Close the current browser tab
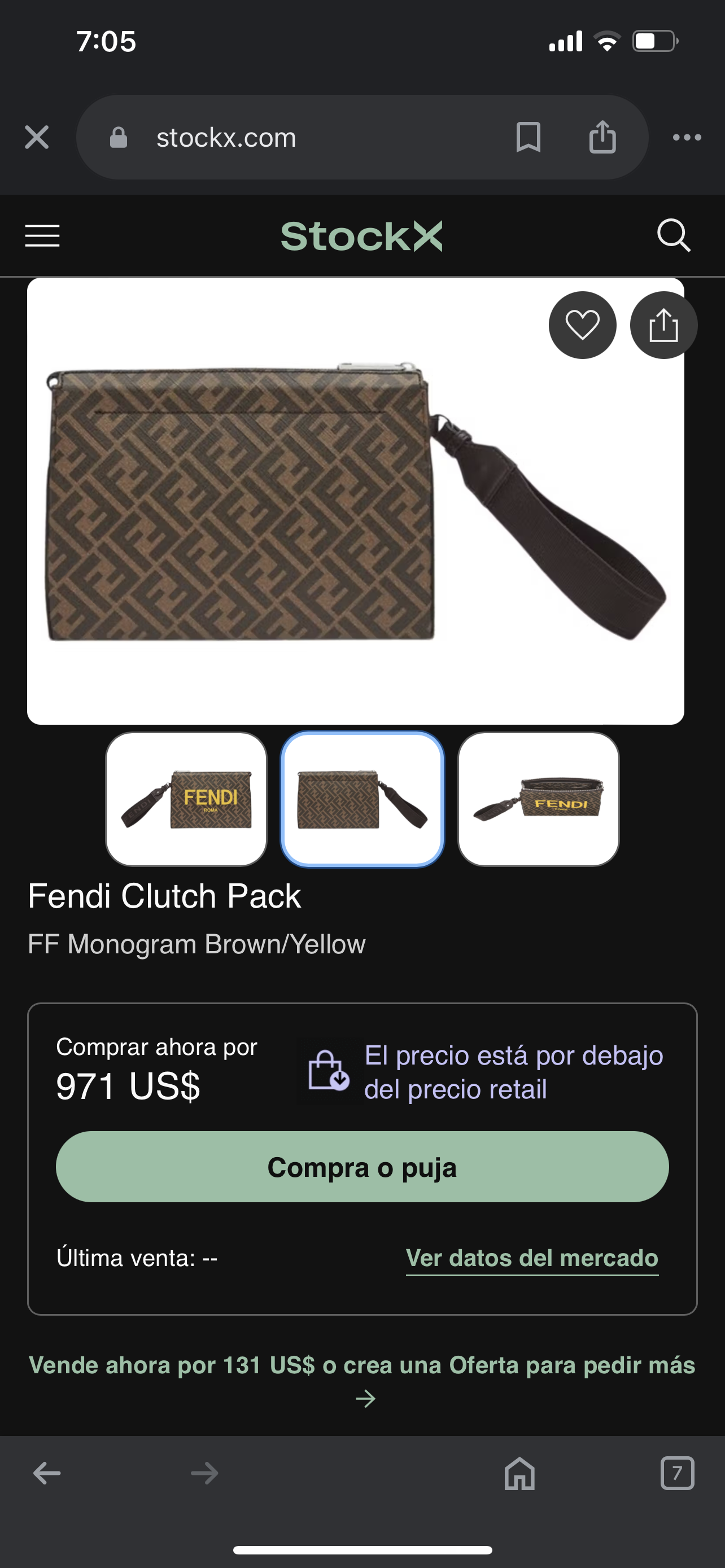This screenshot has width=725, height=1568. [x=36, y=137]
